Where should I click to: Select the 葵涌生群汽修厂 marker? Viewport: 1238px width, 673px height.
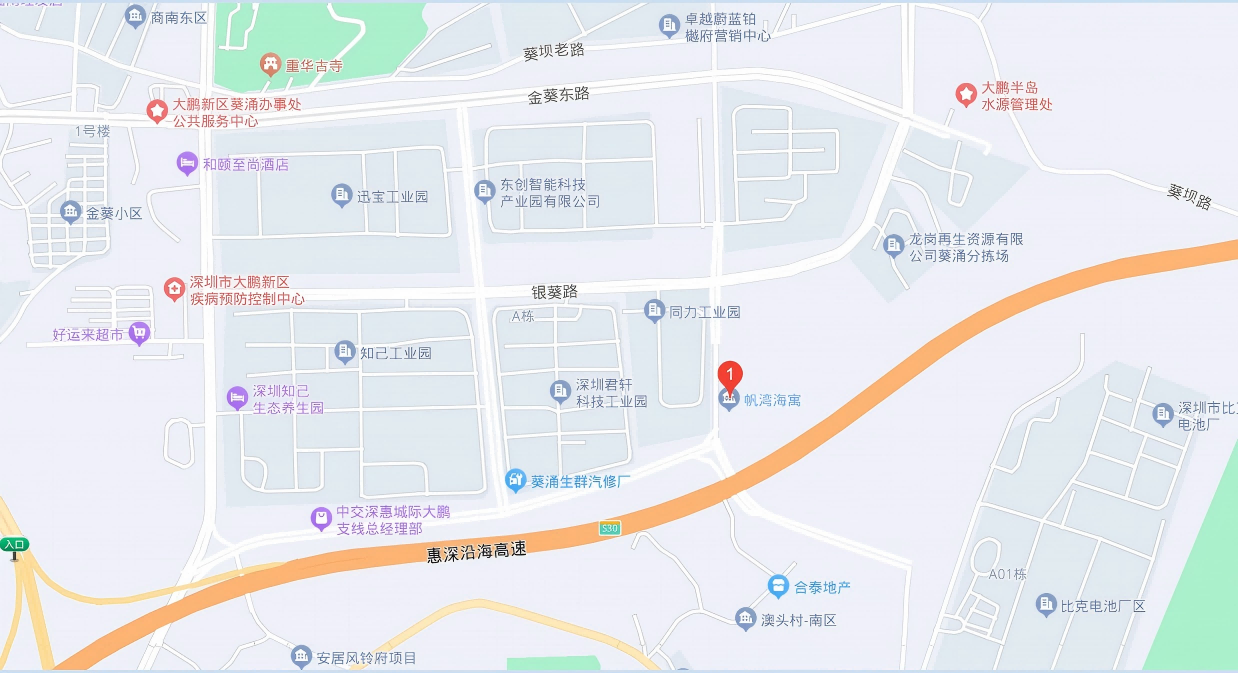point(516,481)
